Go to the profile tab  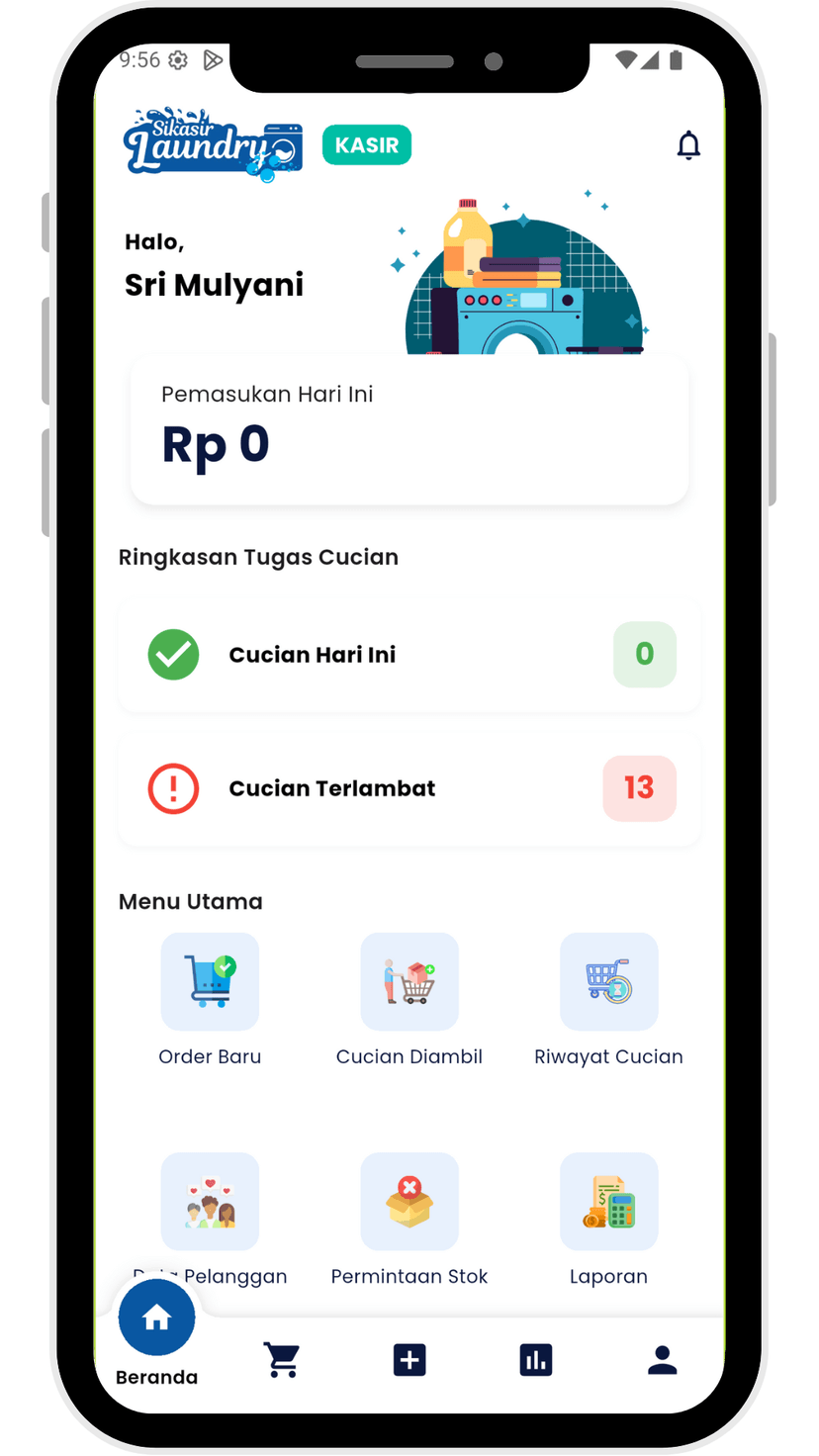point(662,1360)
